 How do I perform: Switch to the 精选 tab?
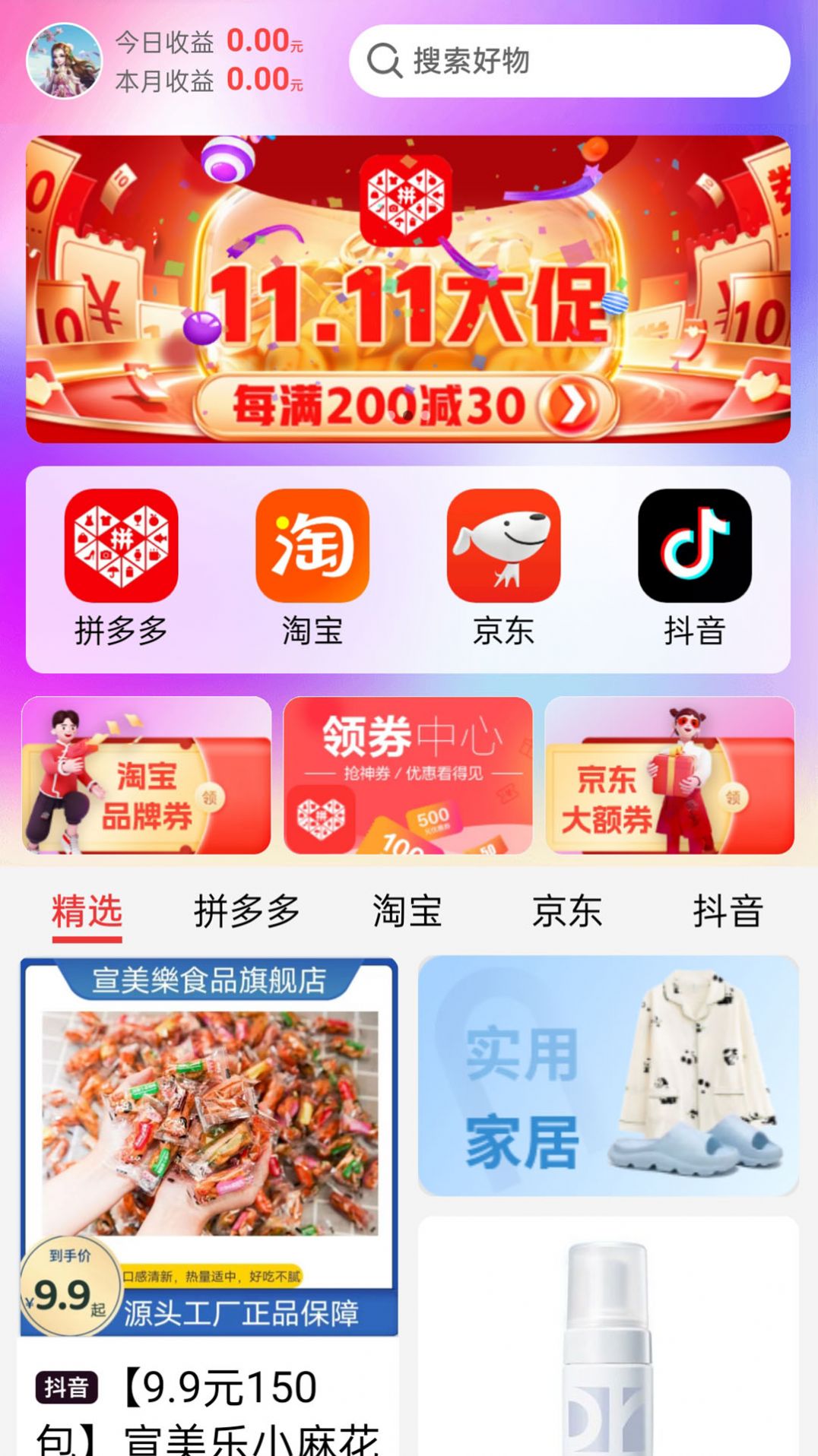pos(85,912)
